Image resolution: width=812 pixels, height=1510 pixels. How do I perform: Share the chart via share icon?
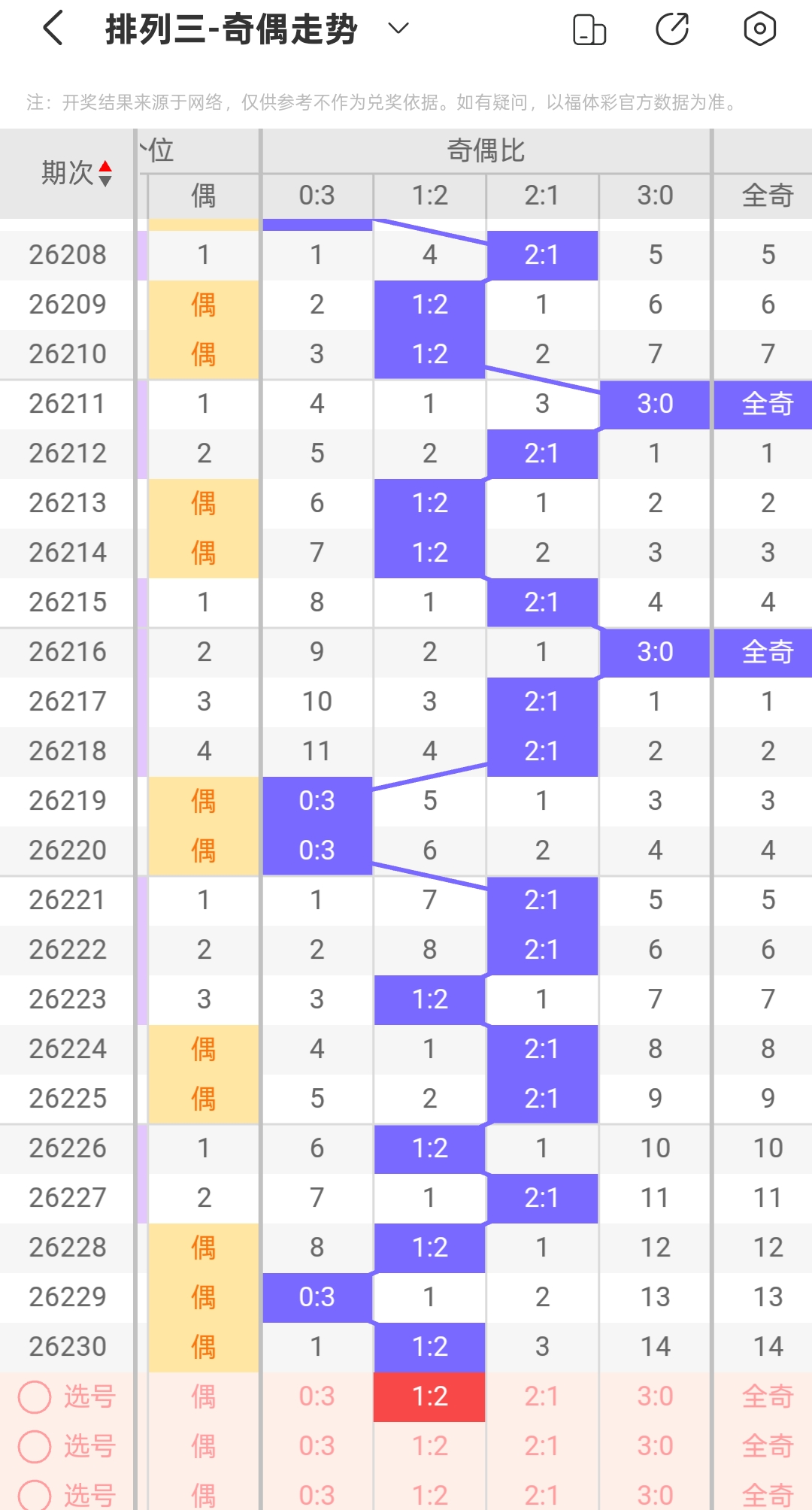pos(672,29)
